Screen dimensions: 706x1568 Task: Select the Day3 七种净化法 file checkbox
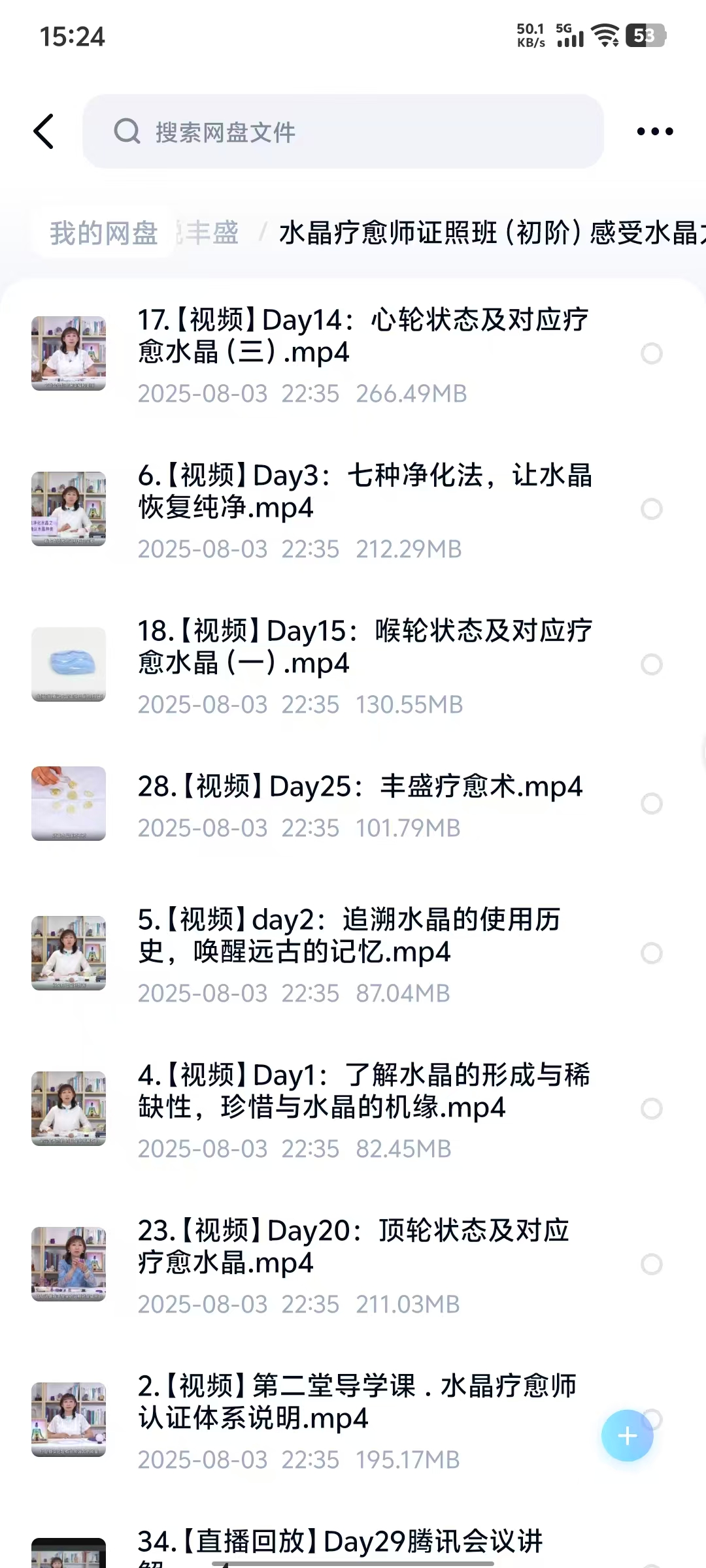tap(651, 509)
